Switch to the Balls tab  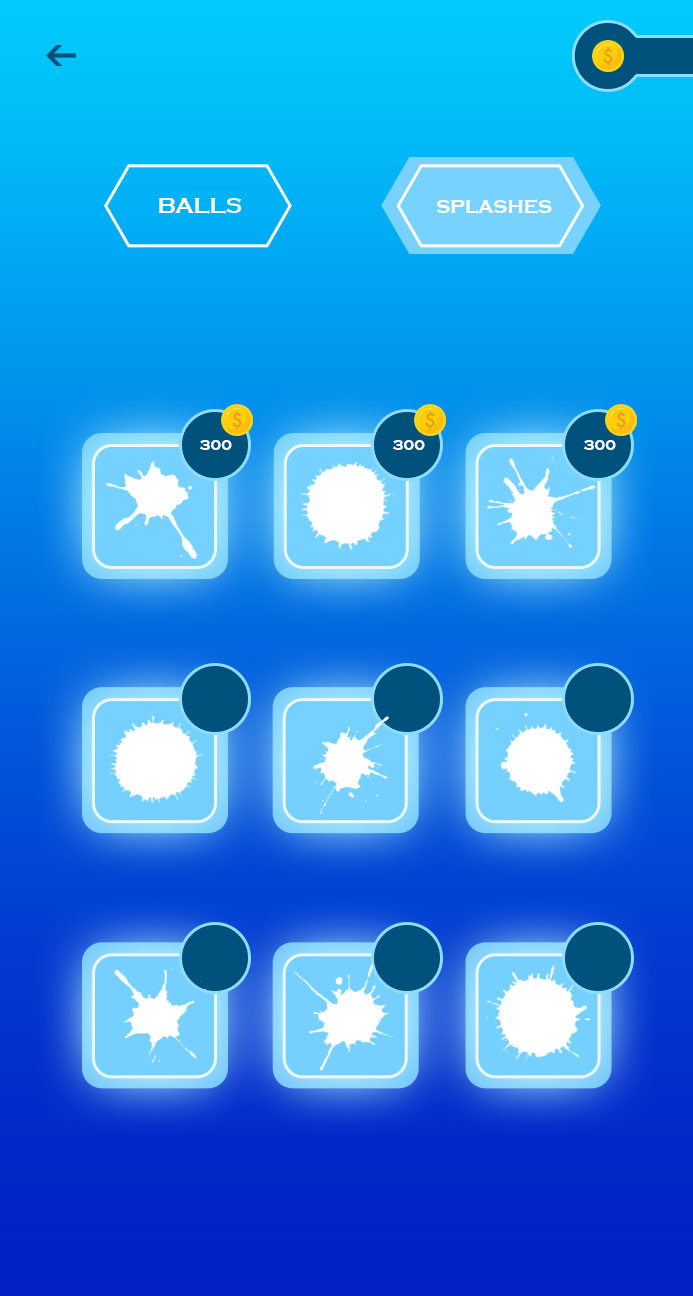click(198, 206)
